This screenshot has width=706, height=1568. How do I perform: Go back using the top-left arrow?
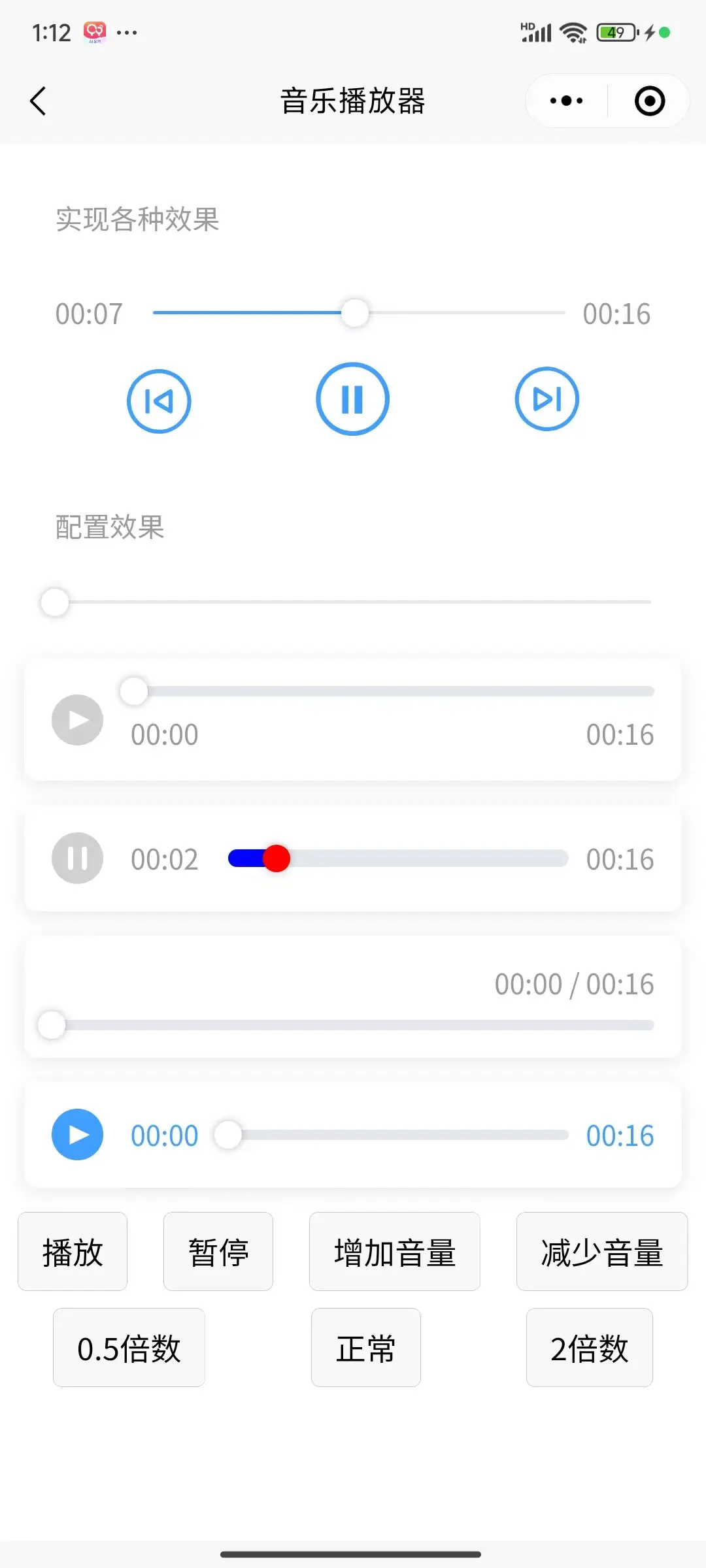coord(38,101)
